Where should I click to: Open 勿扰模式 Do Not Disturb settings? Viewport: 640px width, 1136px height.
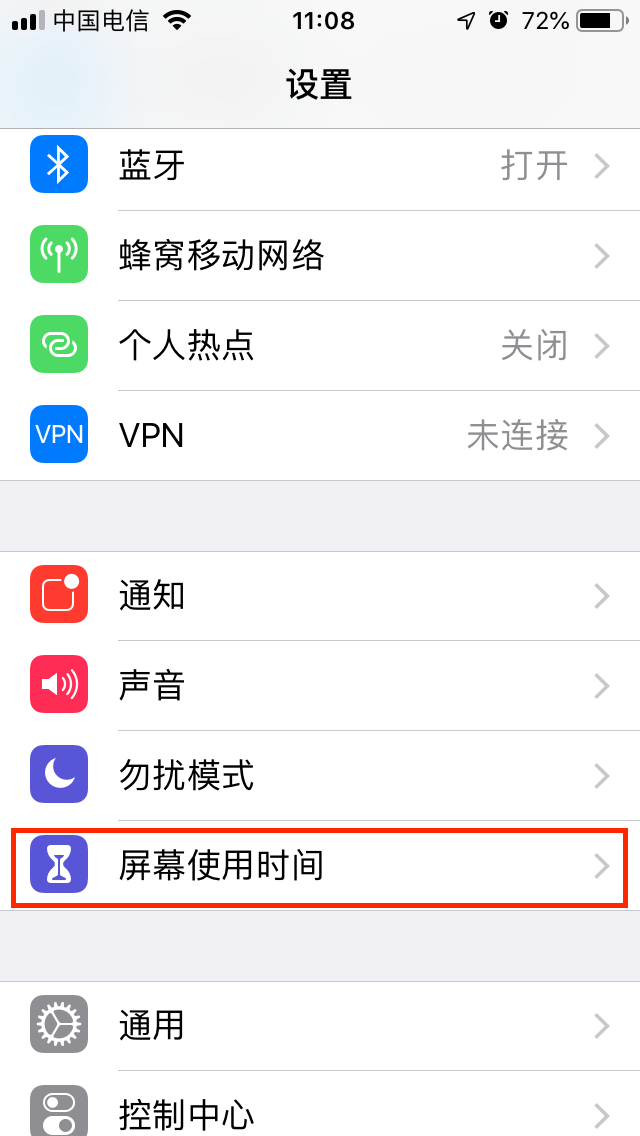coord(320,776)
